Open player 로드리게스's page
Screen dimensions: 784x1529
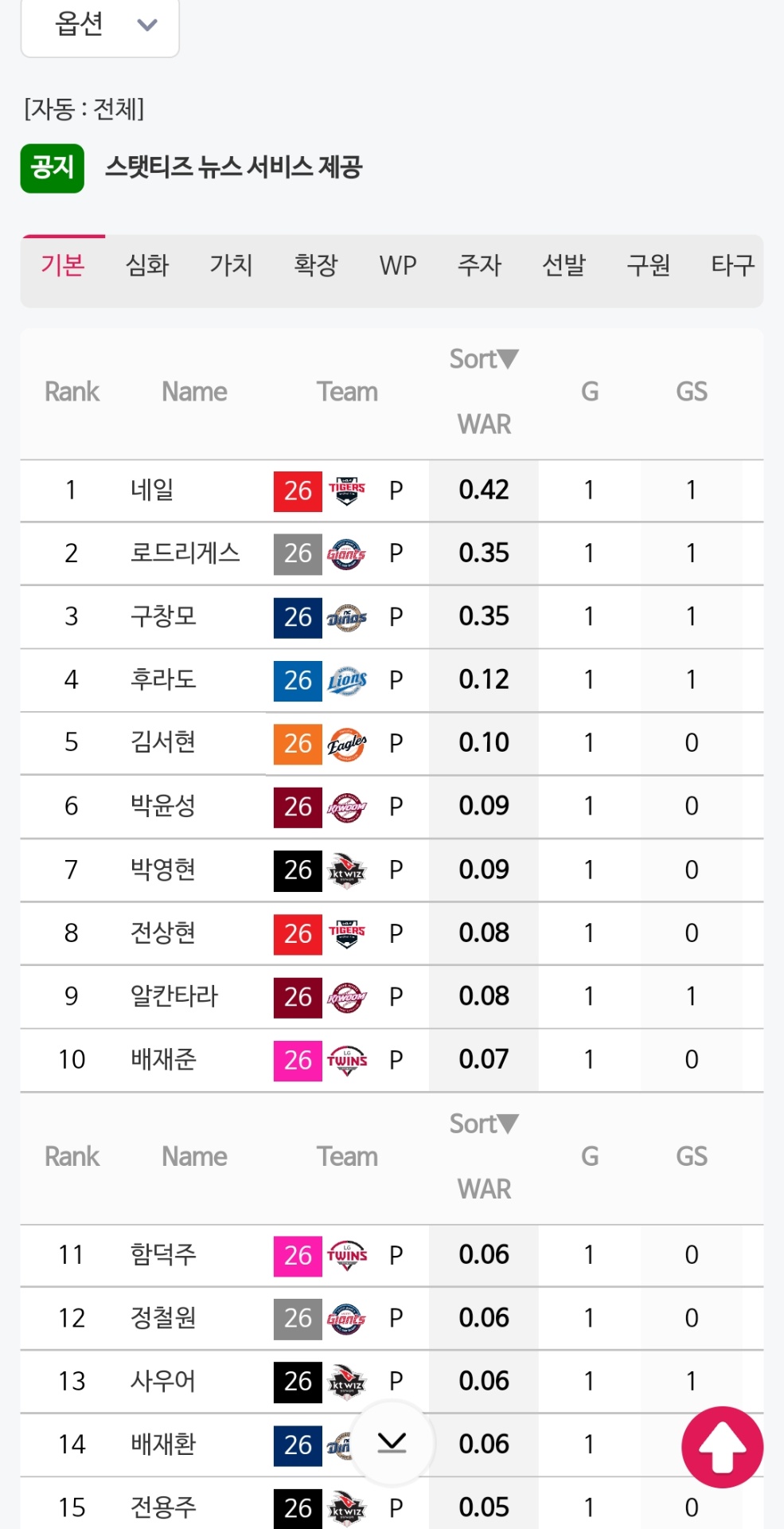pos(185,553)
